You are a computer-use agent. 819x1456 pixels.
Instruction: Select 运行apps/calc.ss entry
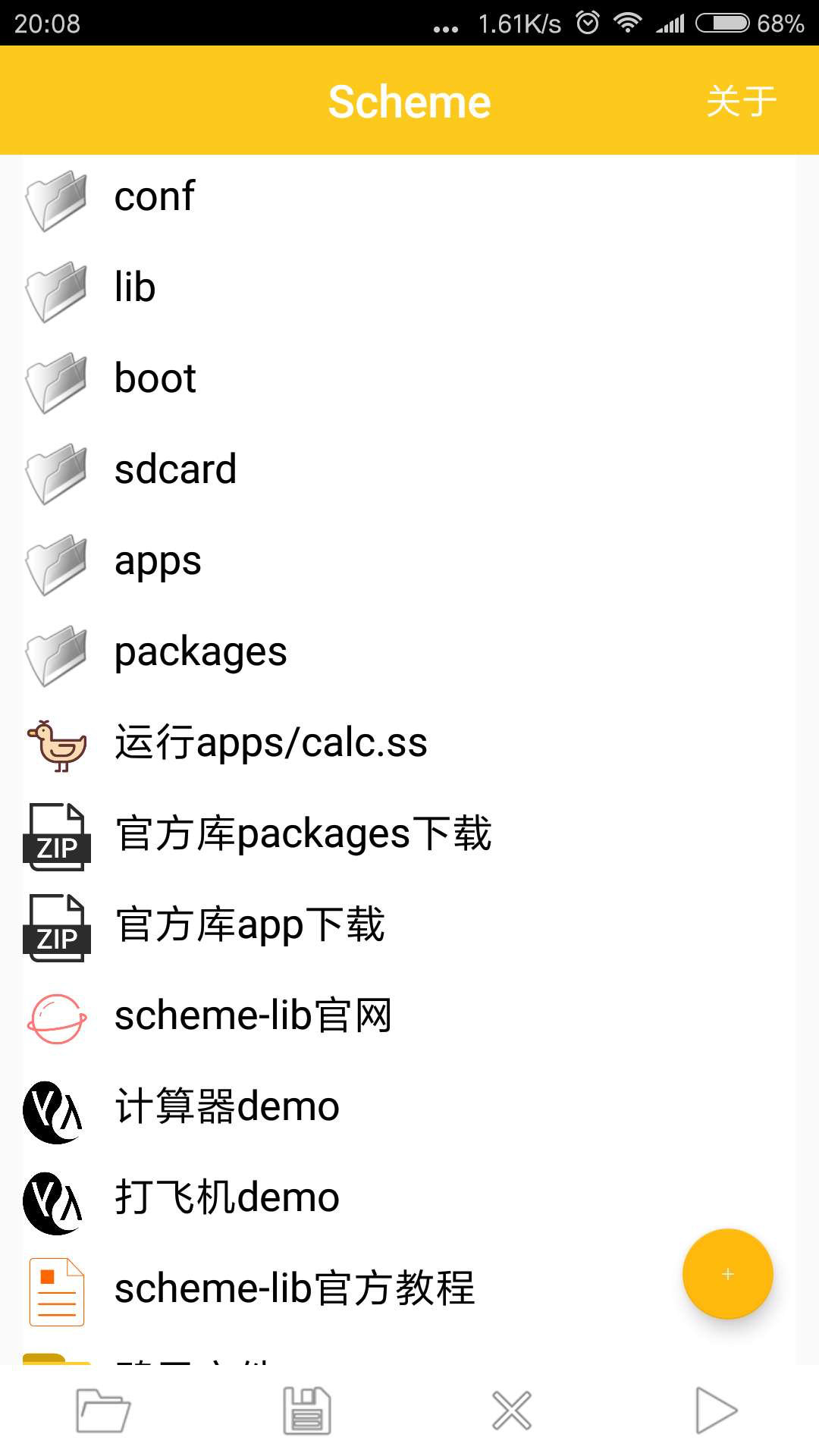tap(271, 743)
